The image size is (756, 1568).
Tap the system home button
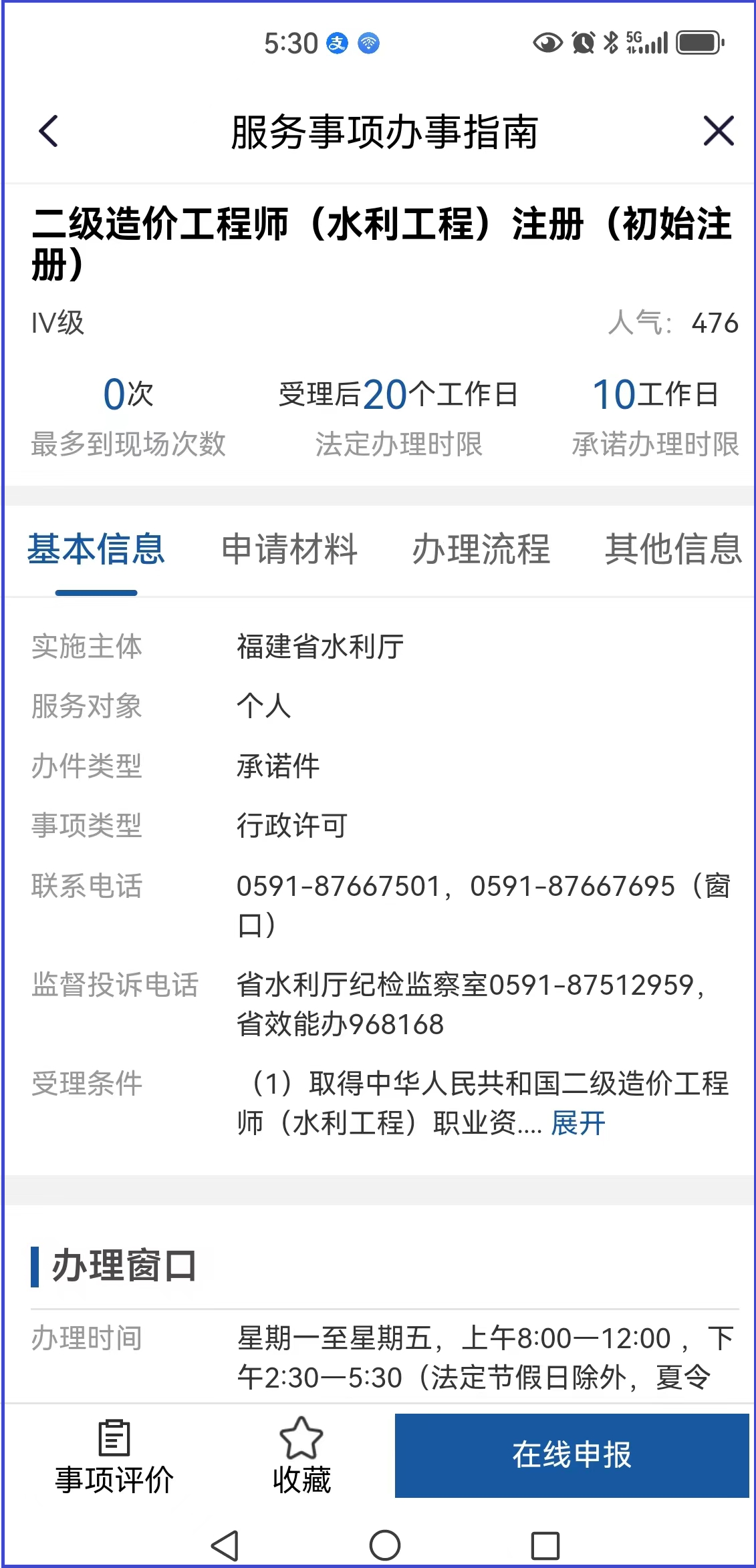(x=385, y=1545)
